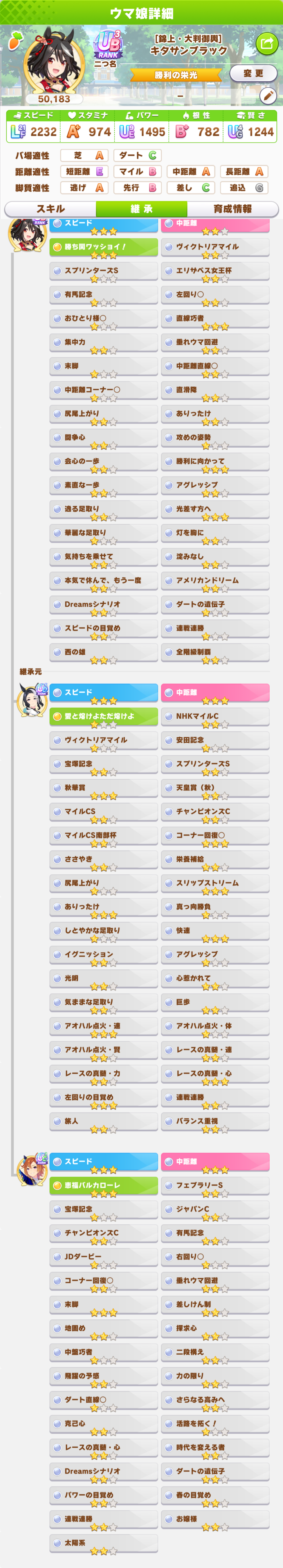Tap the 変更 button

click(x=253, y=73)
